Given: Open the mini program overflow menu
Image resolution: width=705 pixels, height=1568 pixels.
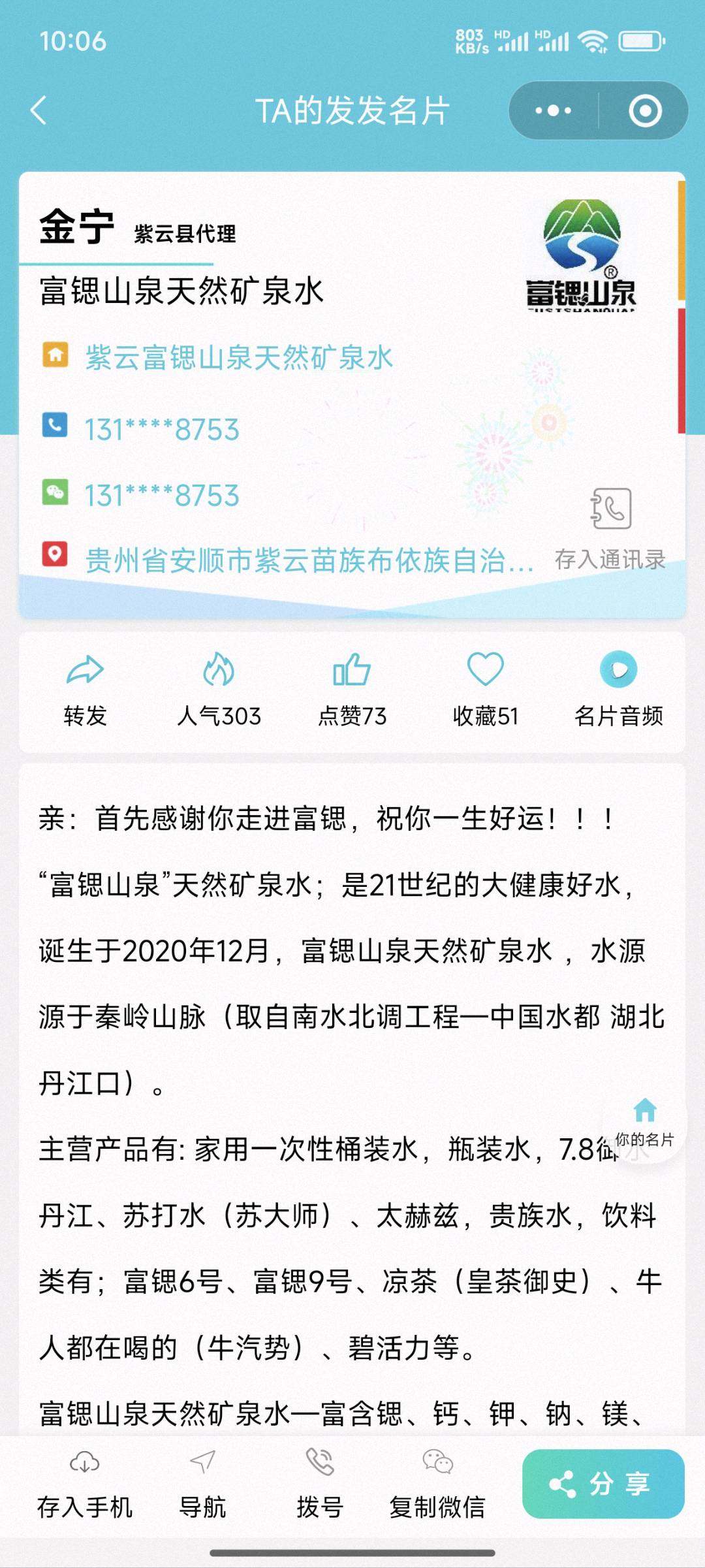Looking at the screenshot, I should pyautogui.click(x=553, y=110).
